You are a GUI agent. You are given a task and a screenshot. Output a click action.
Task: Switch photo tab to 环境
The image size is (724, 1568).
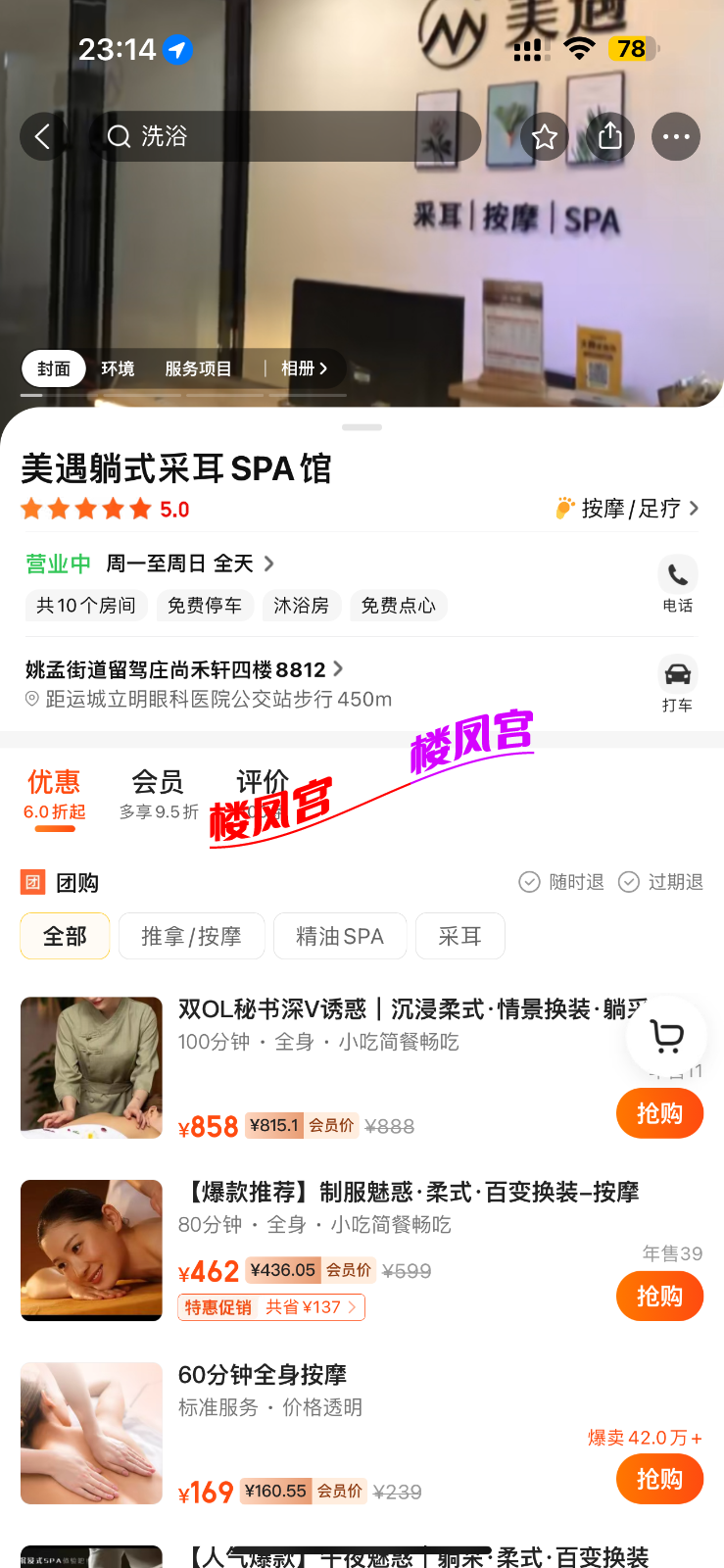point(118,368)
